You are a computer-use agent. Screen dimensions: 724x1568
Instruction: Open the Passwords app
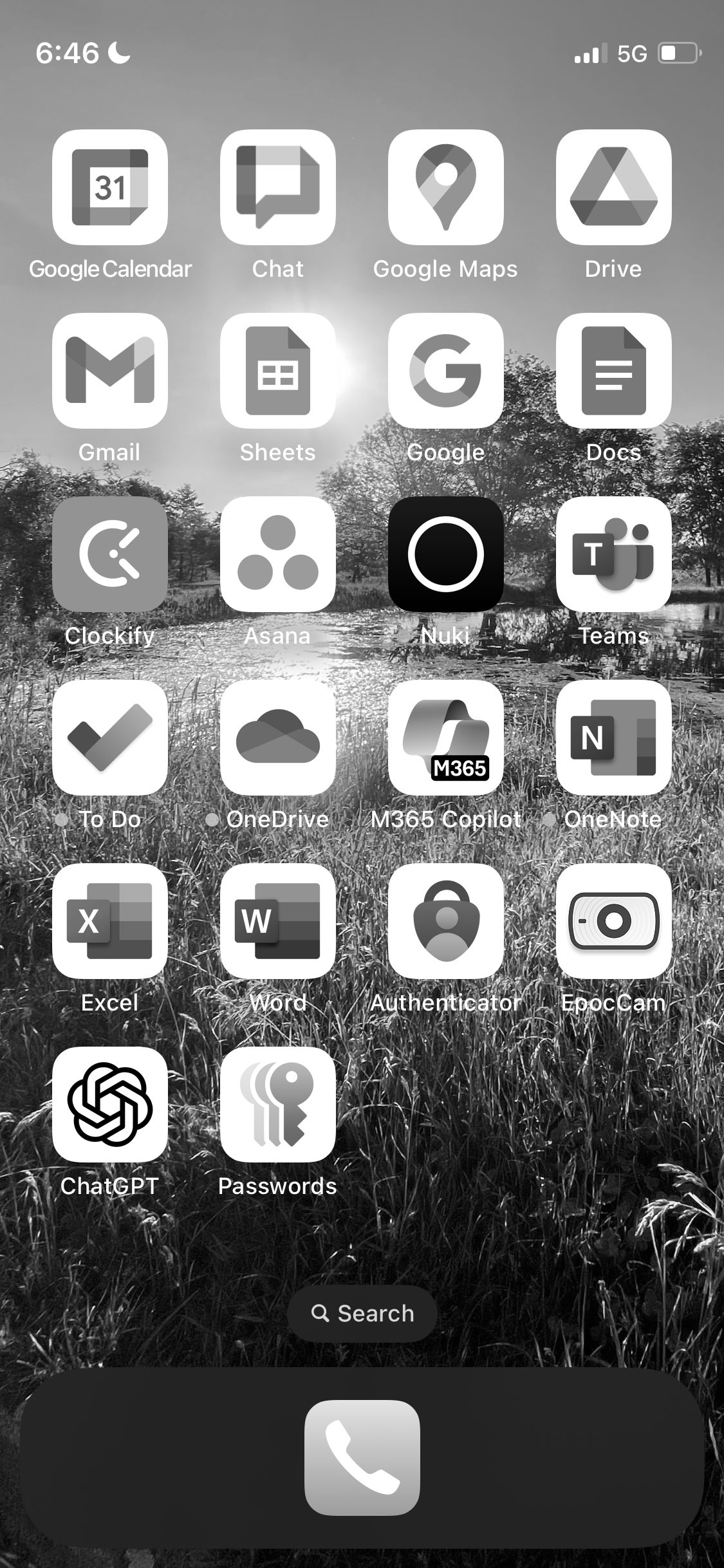tap(278, 1105)
